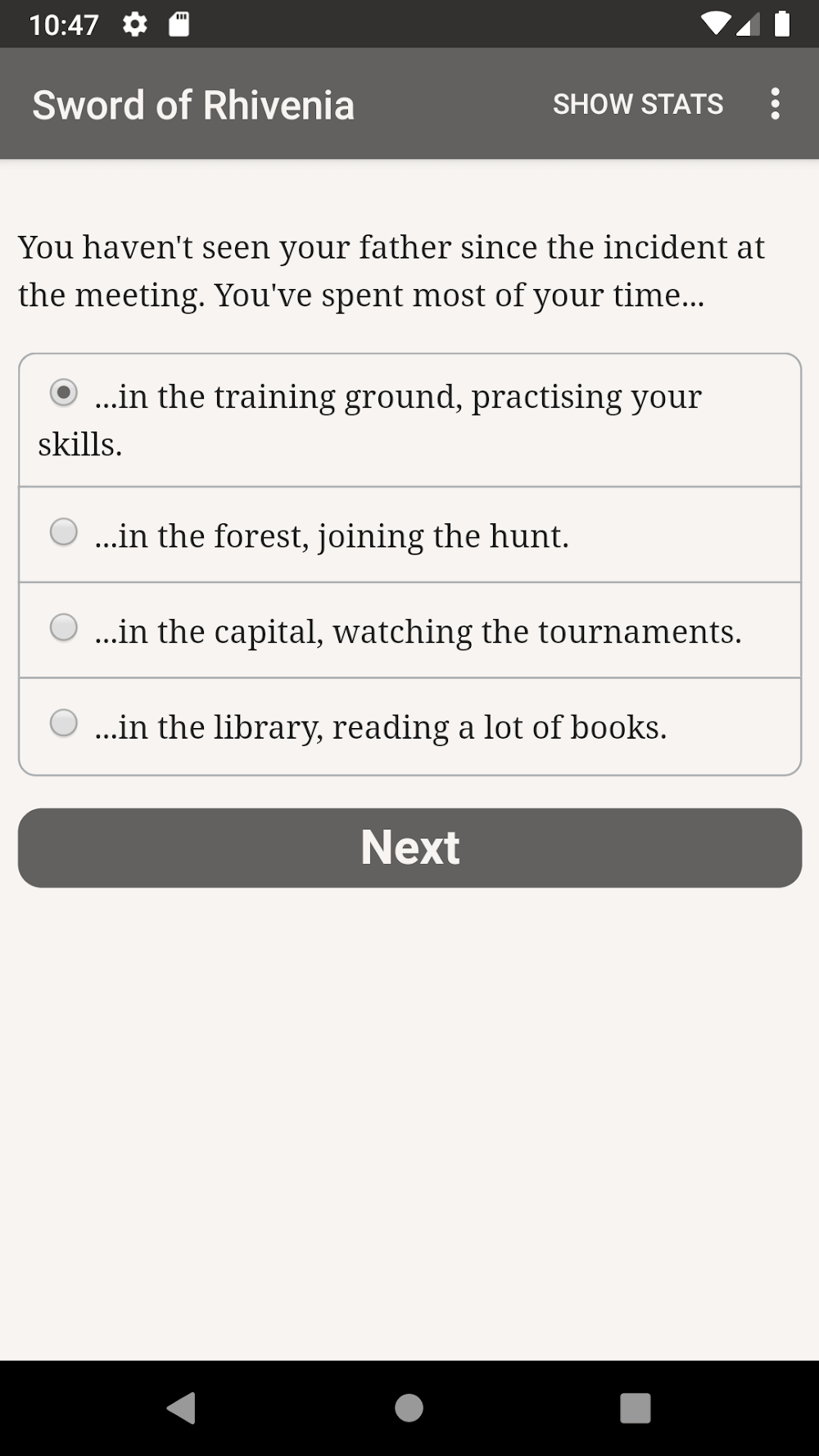Tap the Next button
Screen dimensions: 819x1456
409,848
